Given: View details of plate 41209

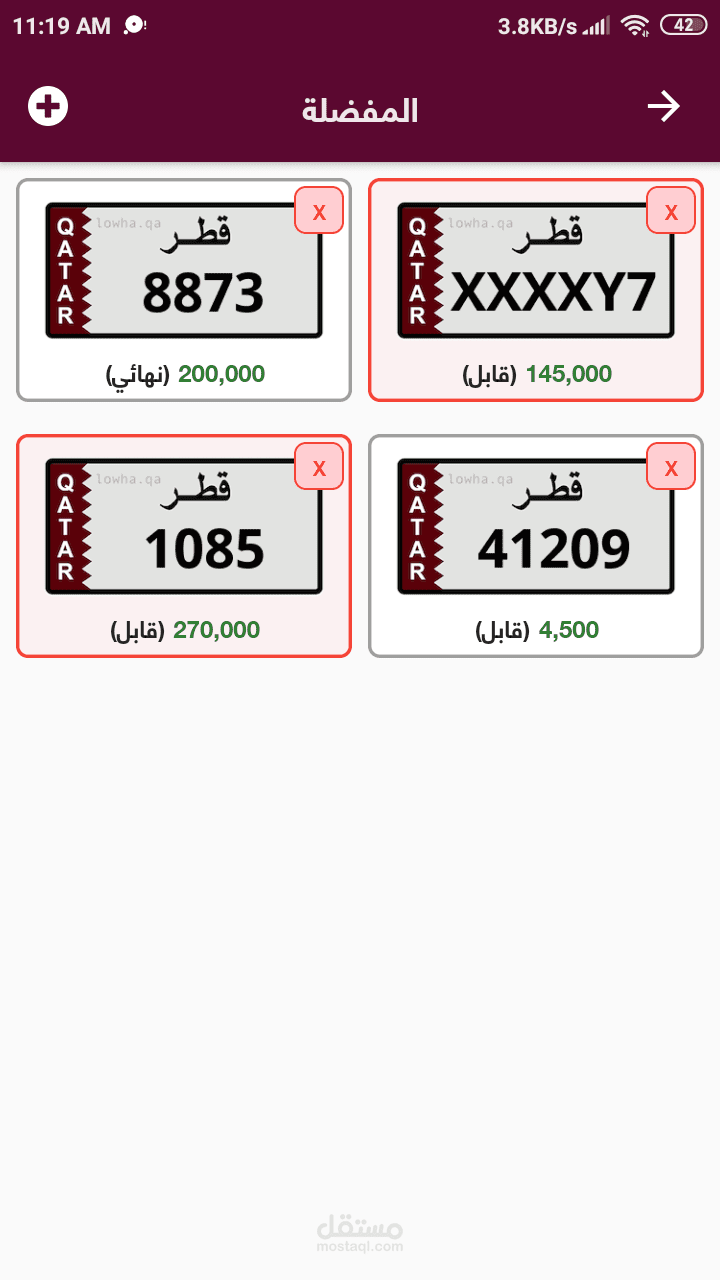Looking at the screenshot, I should coord(536,546).
